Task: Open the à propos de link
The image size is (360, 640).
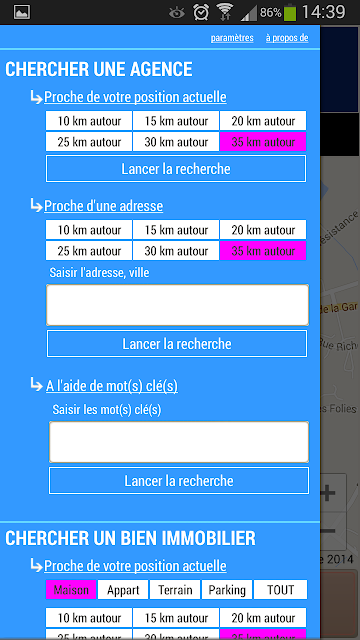Action: [x=287, y=38]
